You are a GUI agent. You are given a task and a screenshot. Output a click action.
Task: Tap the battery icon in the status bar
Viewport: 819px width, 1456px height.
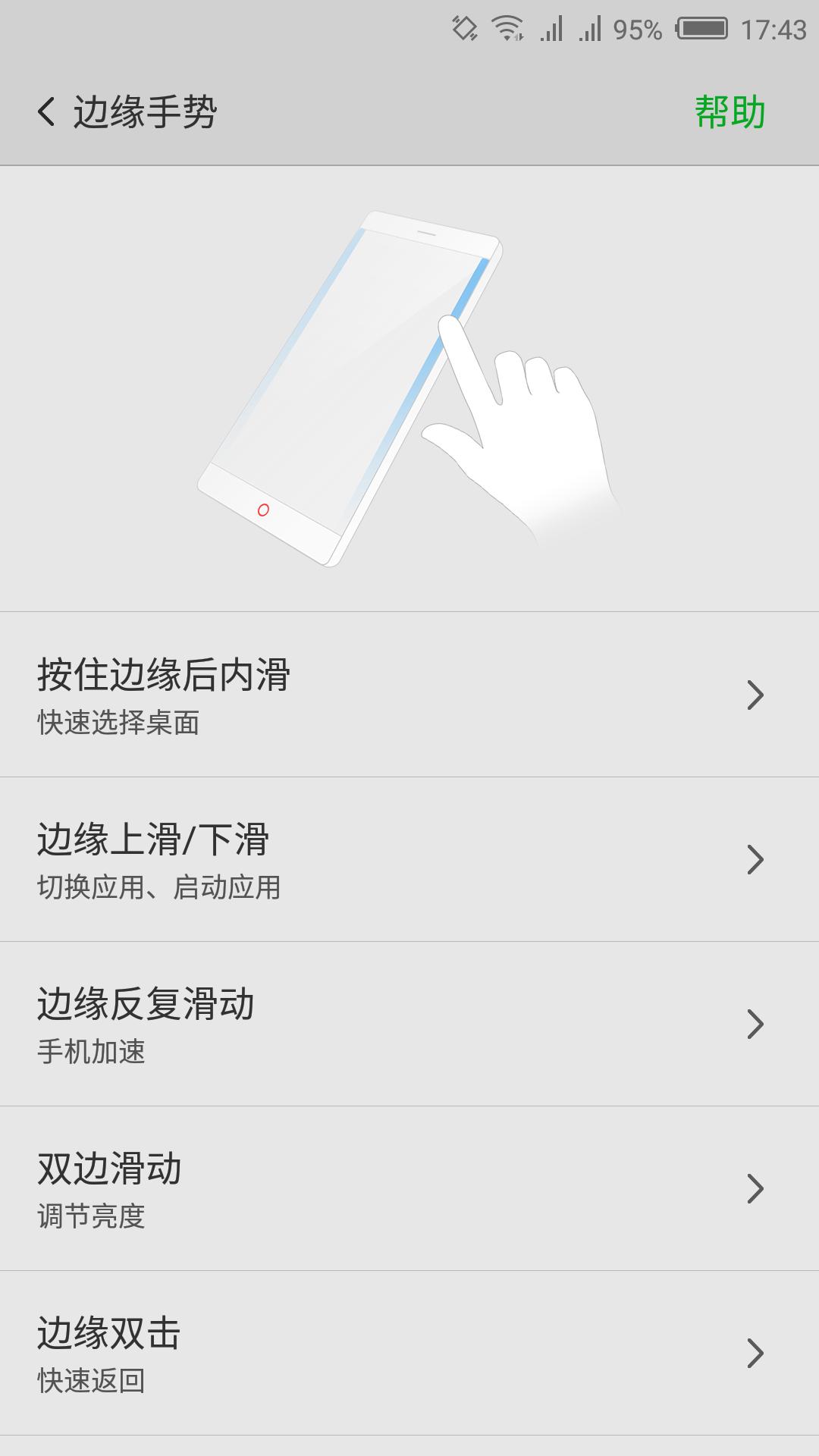point(701,27)
